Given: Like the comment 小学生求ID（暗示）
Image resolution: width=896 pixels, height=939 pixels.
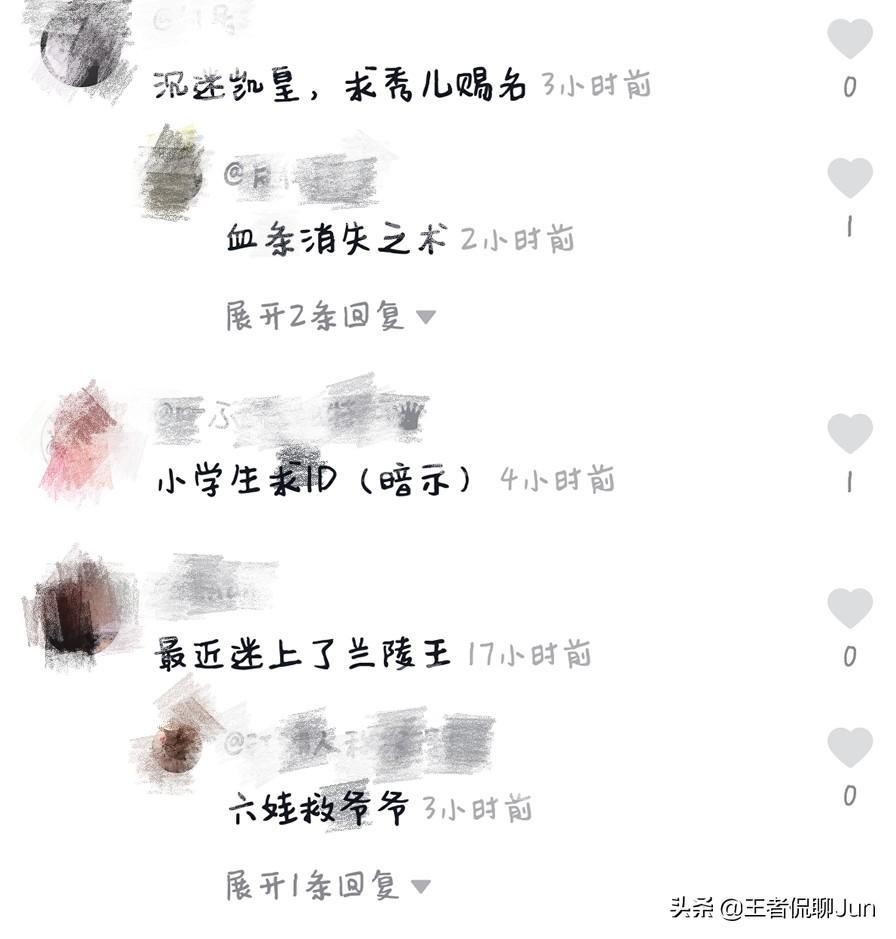Looking at the screenshot, I should [850, 434].
